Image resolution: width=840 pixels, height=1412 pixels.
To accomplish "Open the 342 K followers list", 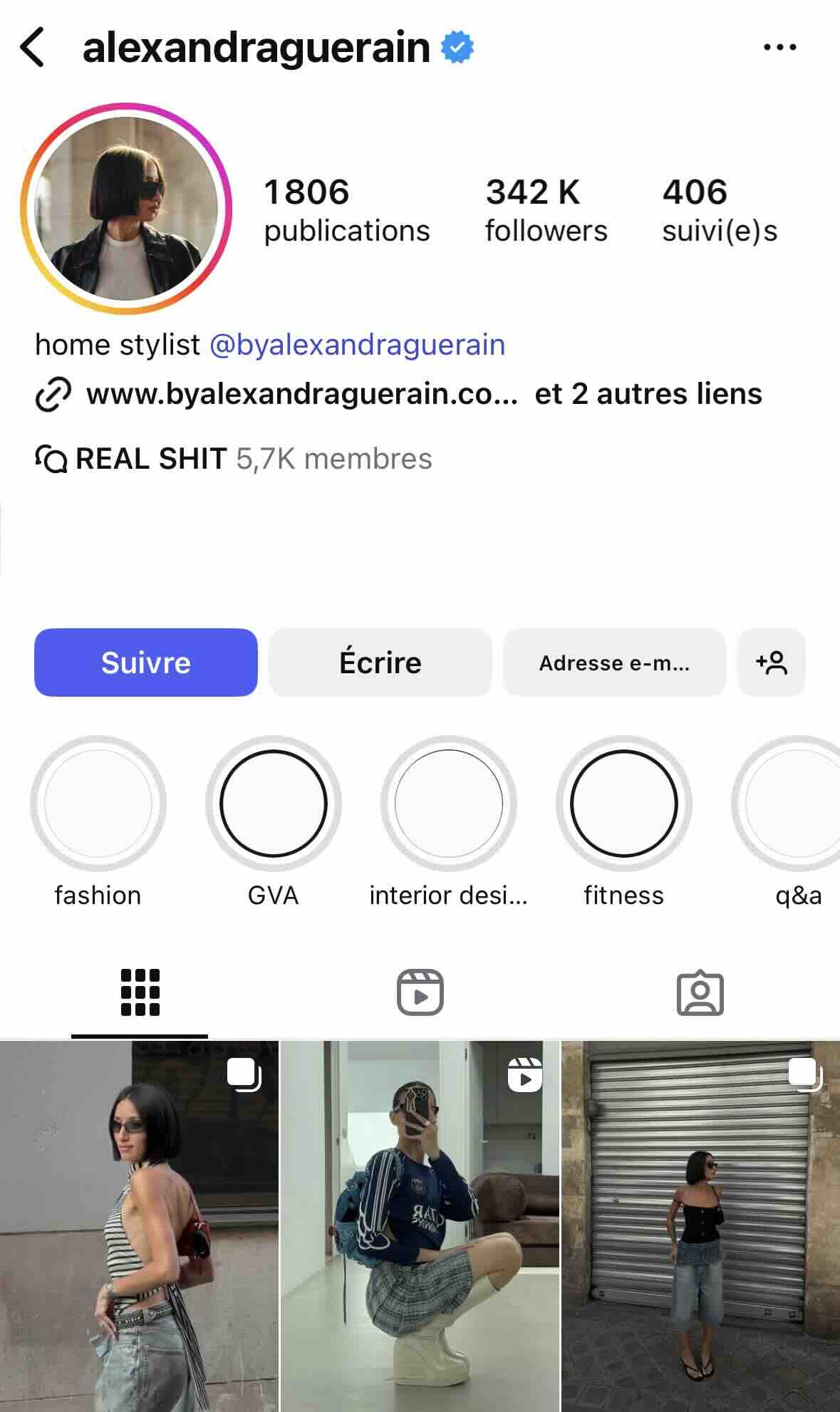I will coord(546,210).
